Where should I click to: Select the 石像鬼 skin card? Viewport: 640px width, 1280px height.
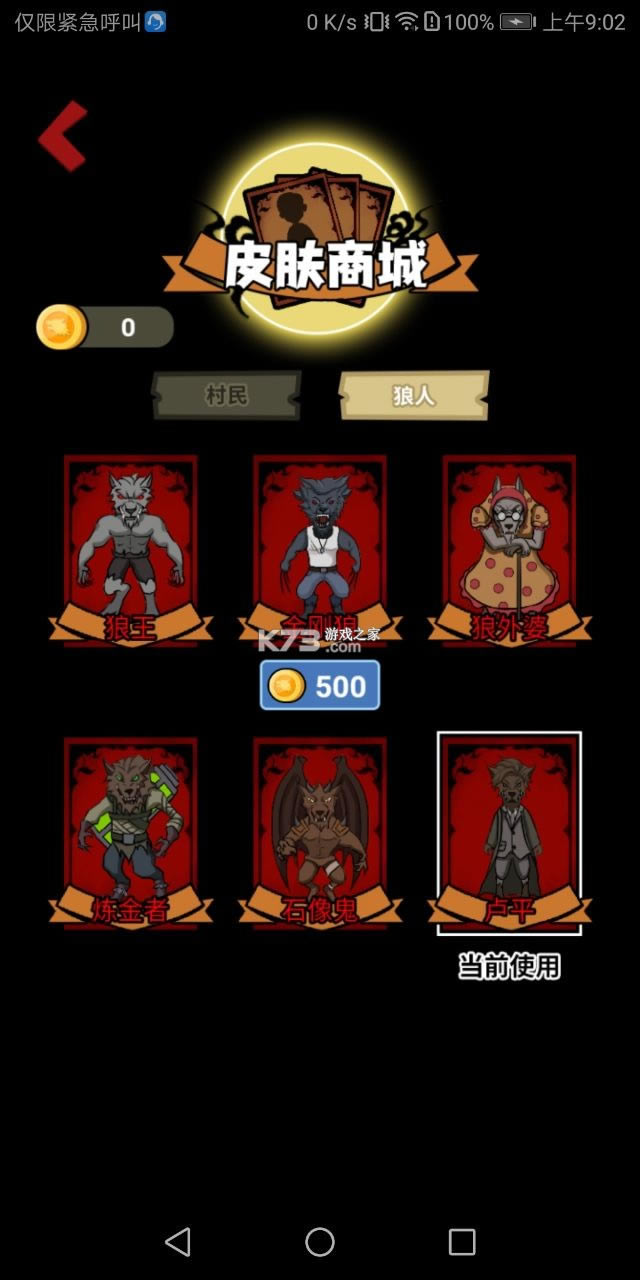click(x=320, y=832)
